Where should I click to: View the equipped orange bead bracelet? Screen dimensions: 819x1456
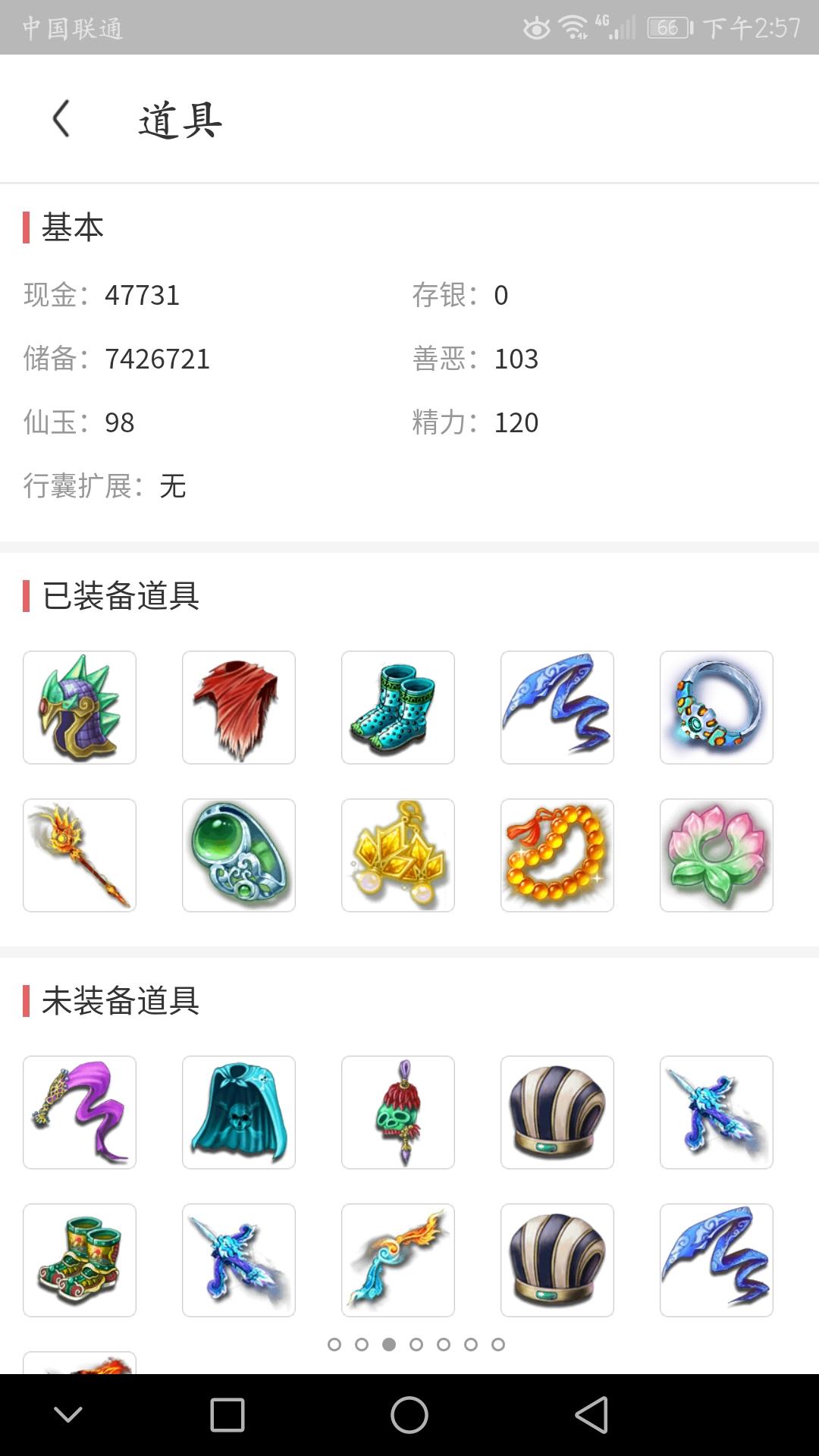(x=557, y=855)
